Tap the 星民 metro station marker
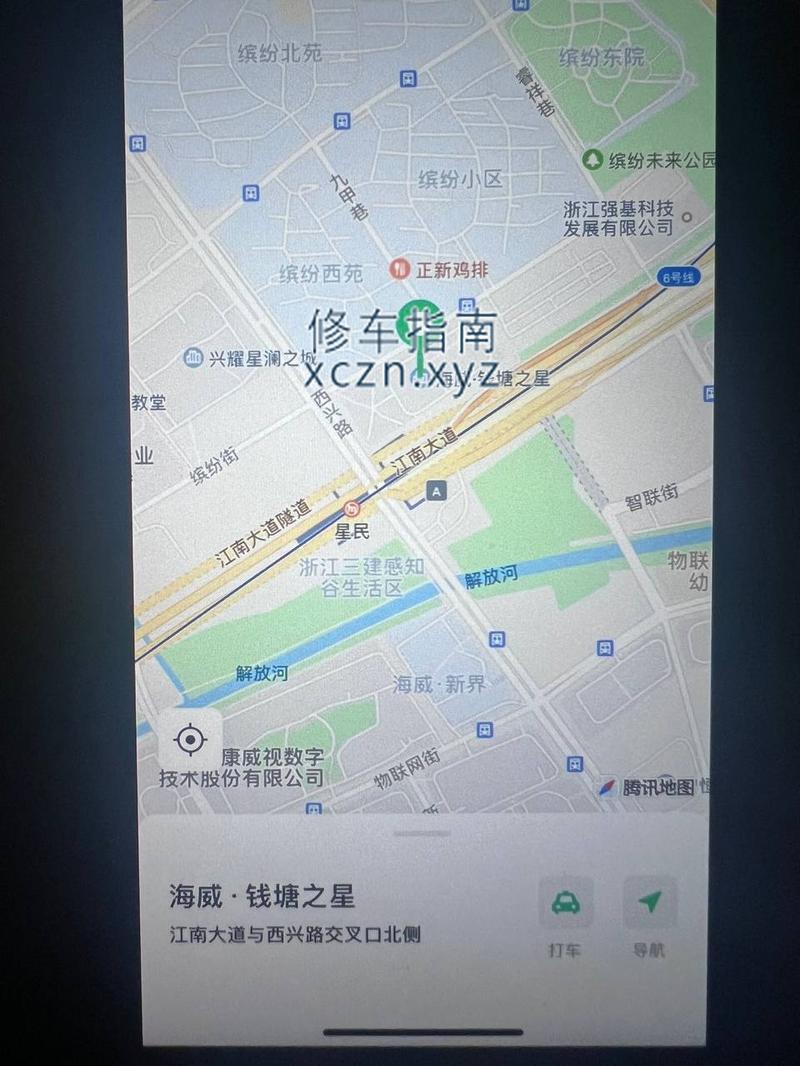The height and width of the screenshot is (1066, 800). 352,510
